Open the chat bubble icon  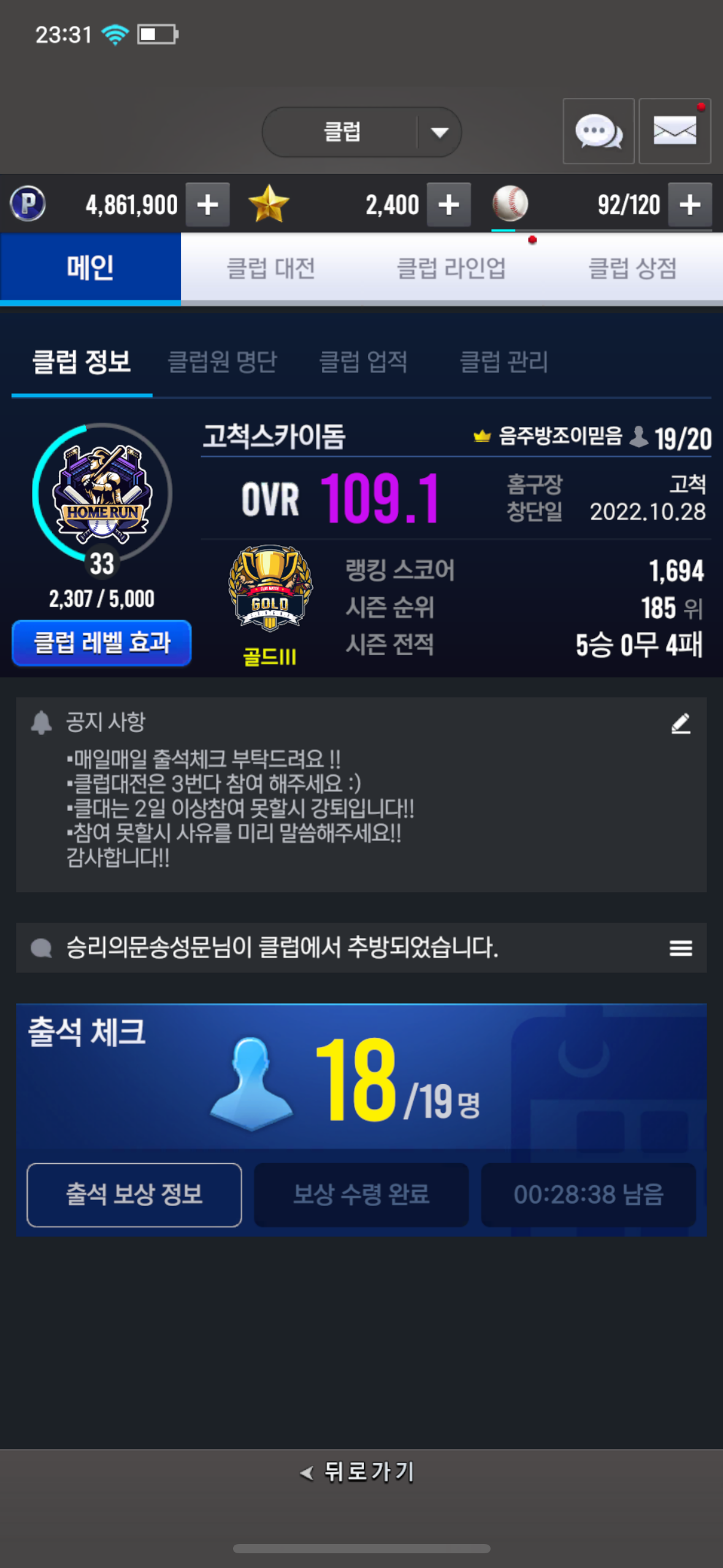point(598,131)
